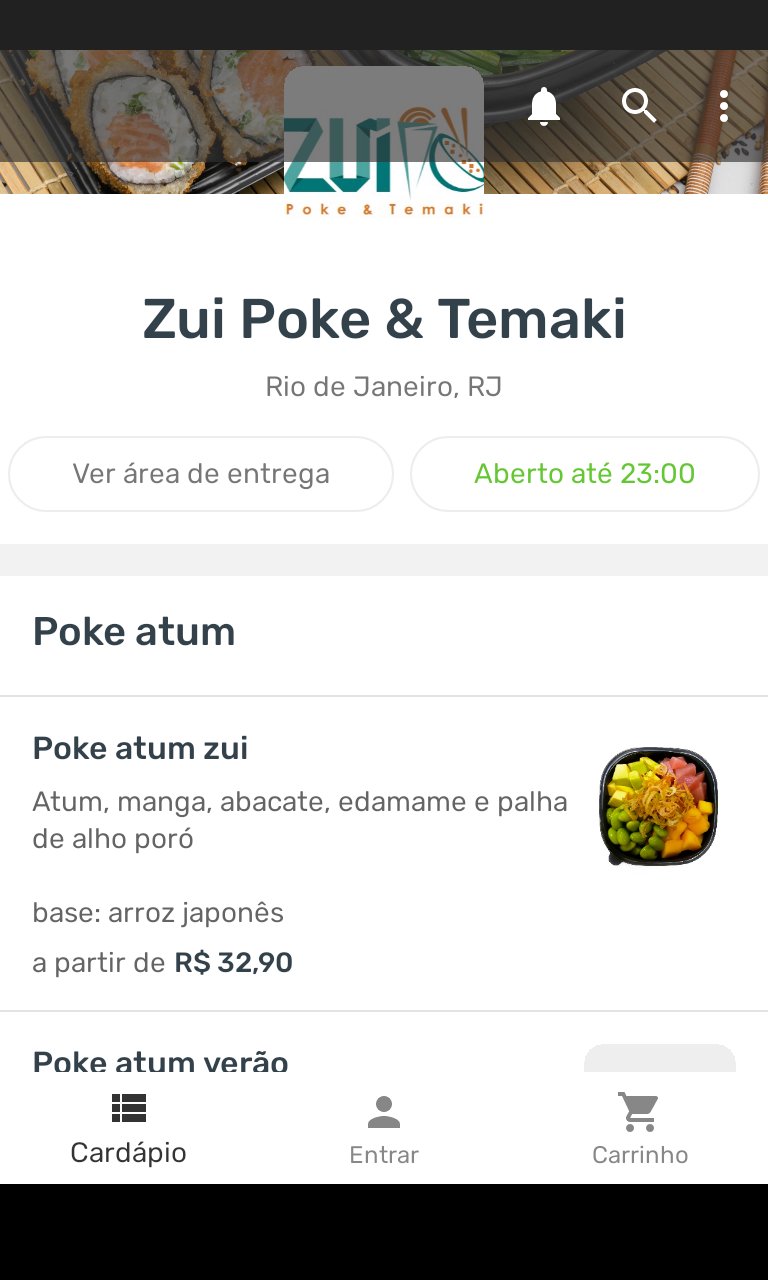The height and width of the screenshot is (1280, 768).
Task: Open the overflow menu
Action: (x=723, y=106)
